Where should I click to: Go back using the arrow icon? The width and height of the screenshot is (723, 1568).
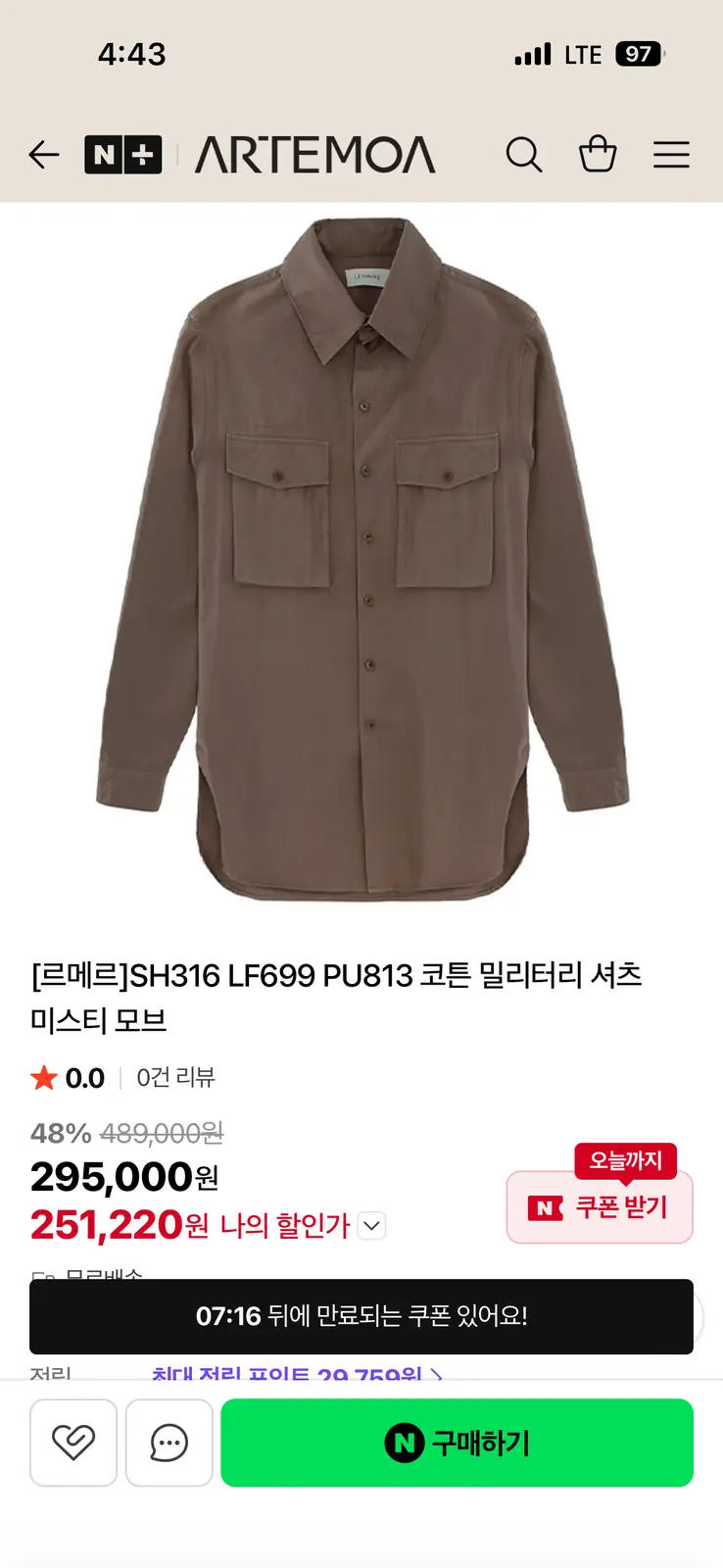44,155
